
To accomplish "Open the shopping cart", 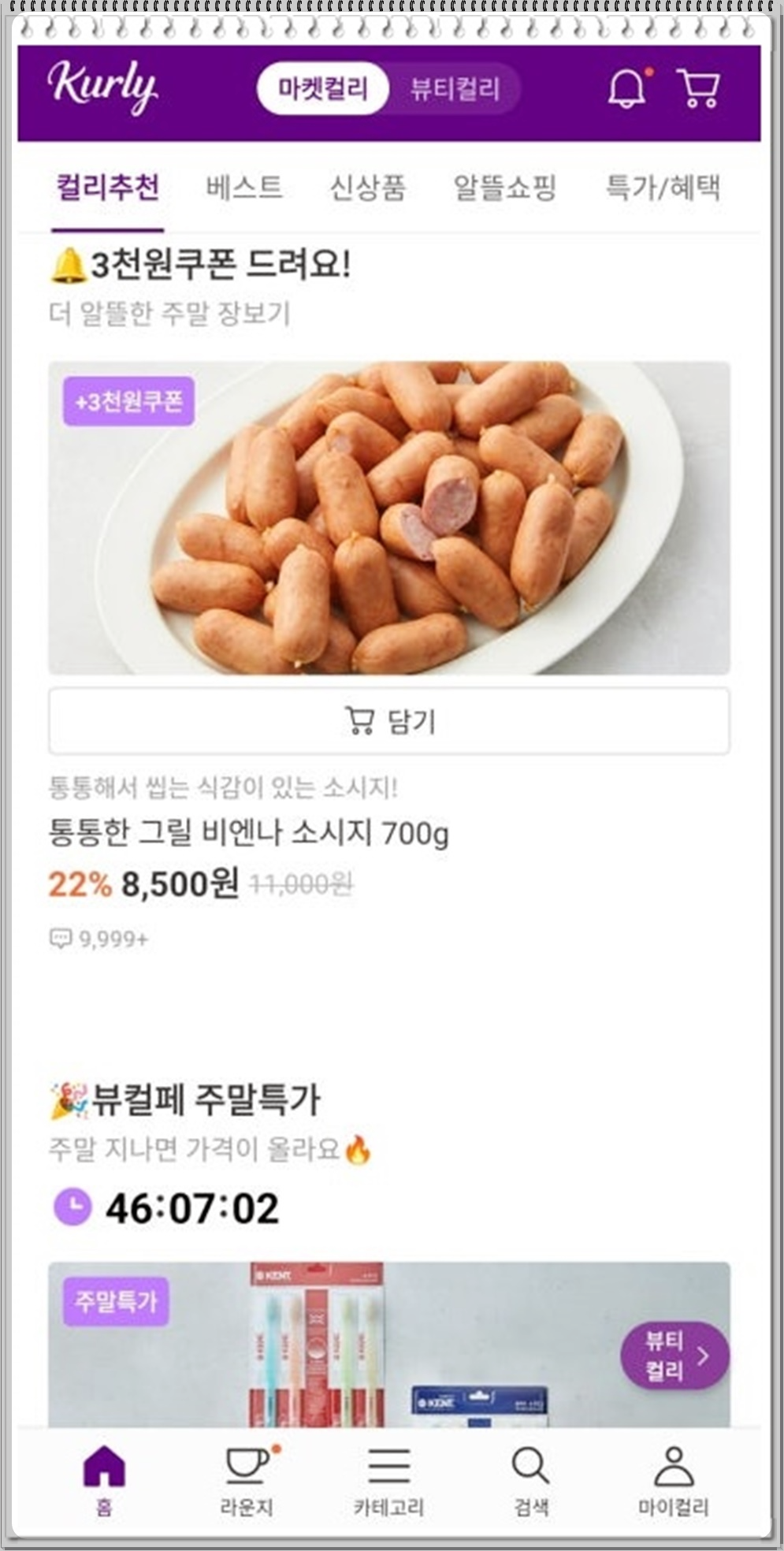I will point(698,88).
